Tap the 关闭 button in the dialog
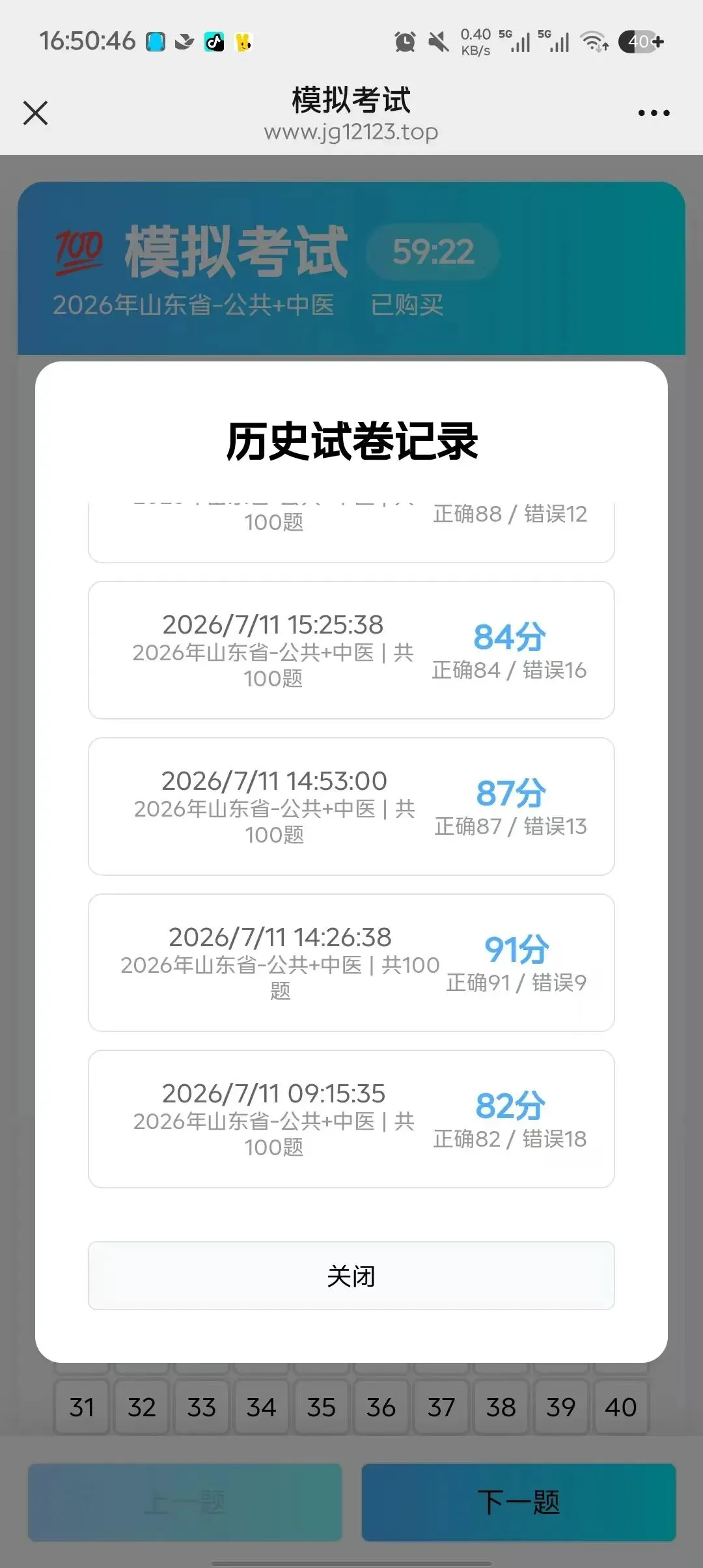The width and height of the screenshot is (703, 1568). tap(351, 1276)
